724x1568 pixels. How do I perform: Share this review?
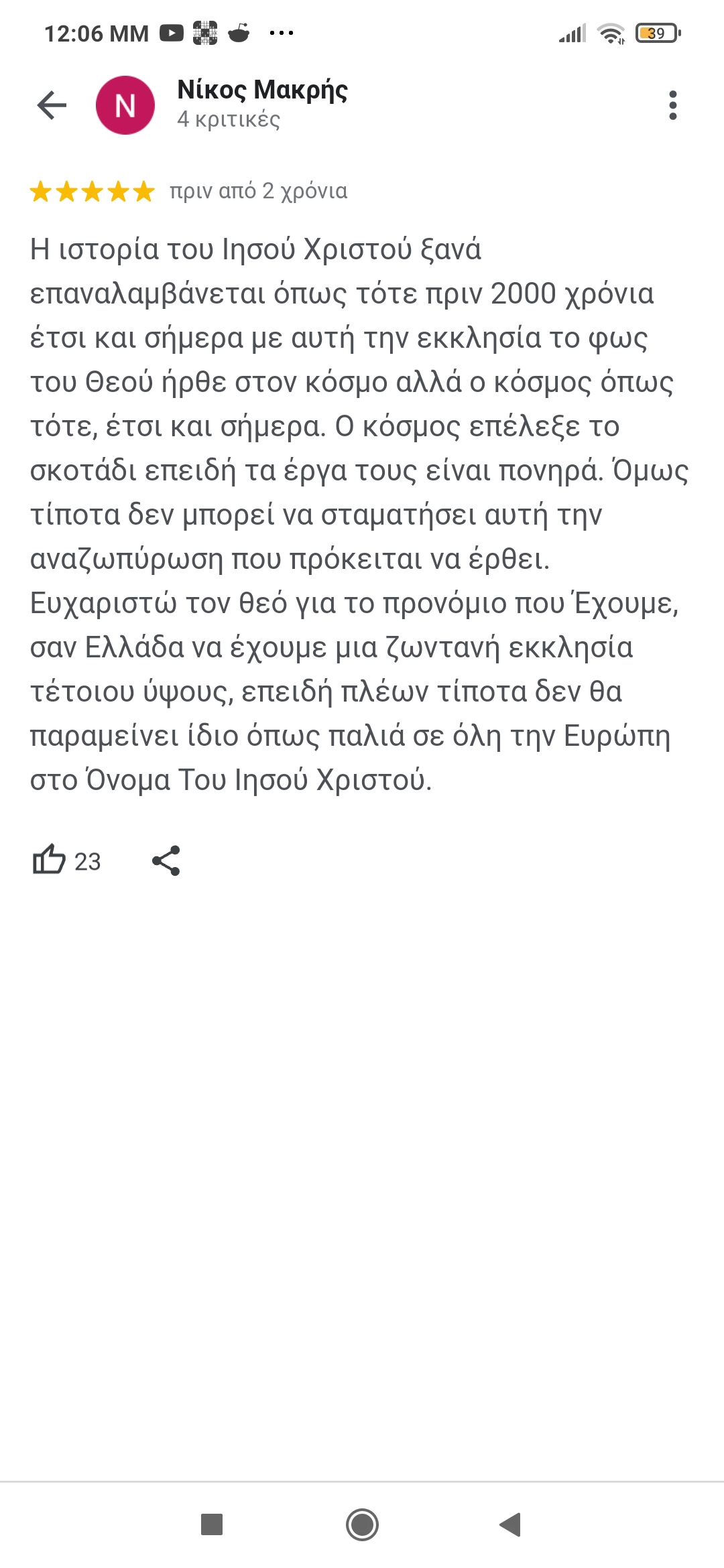[x=166, y=860]
